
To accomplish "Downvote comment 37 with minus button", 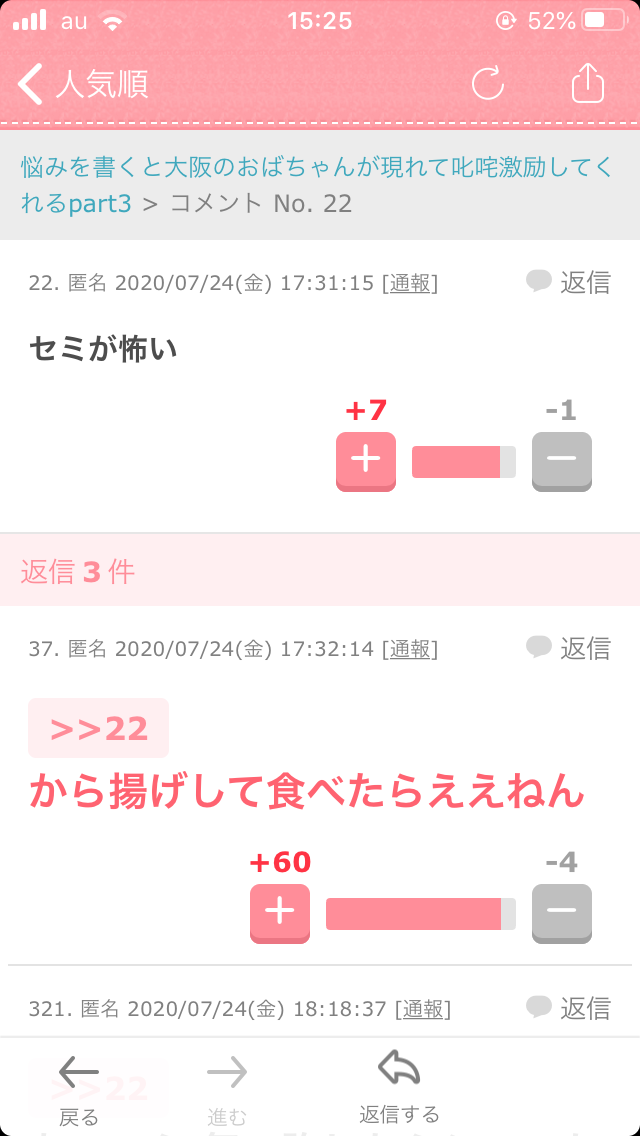I will click(x=562, y=914).
